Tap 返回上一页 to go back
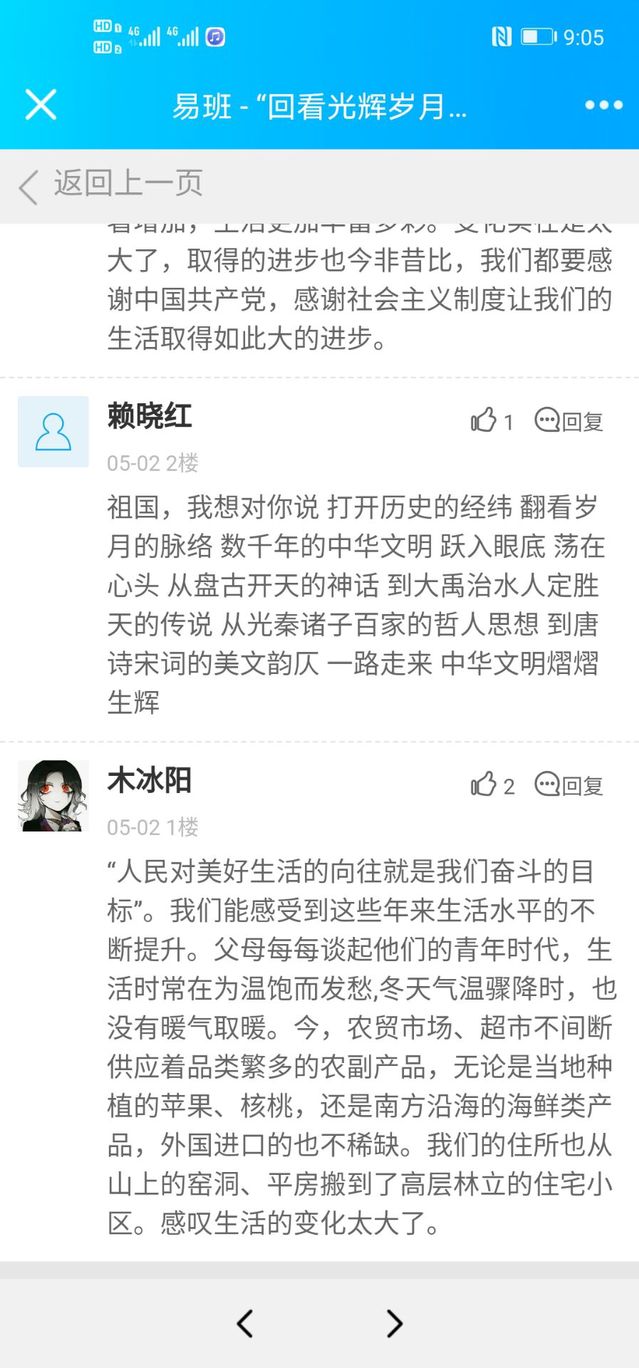This screenshot has height=1368, width=639. click(112, 184)
